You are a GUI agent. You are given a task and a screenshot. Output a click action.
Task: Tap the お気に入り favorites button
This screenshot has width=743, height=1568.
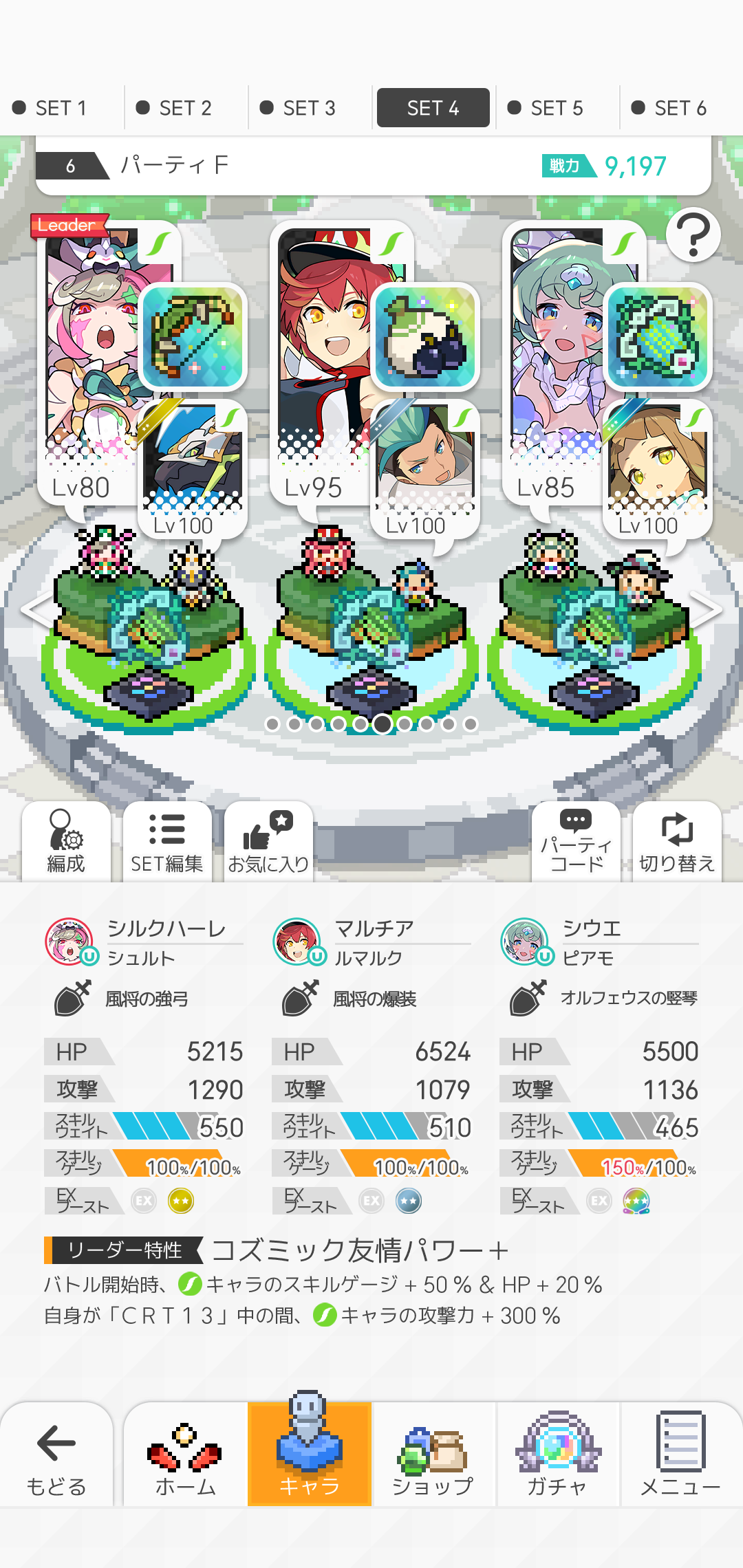click(x=268, y=842)
